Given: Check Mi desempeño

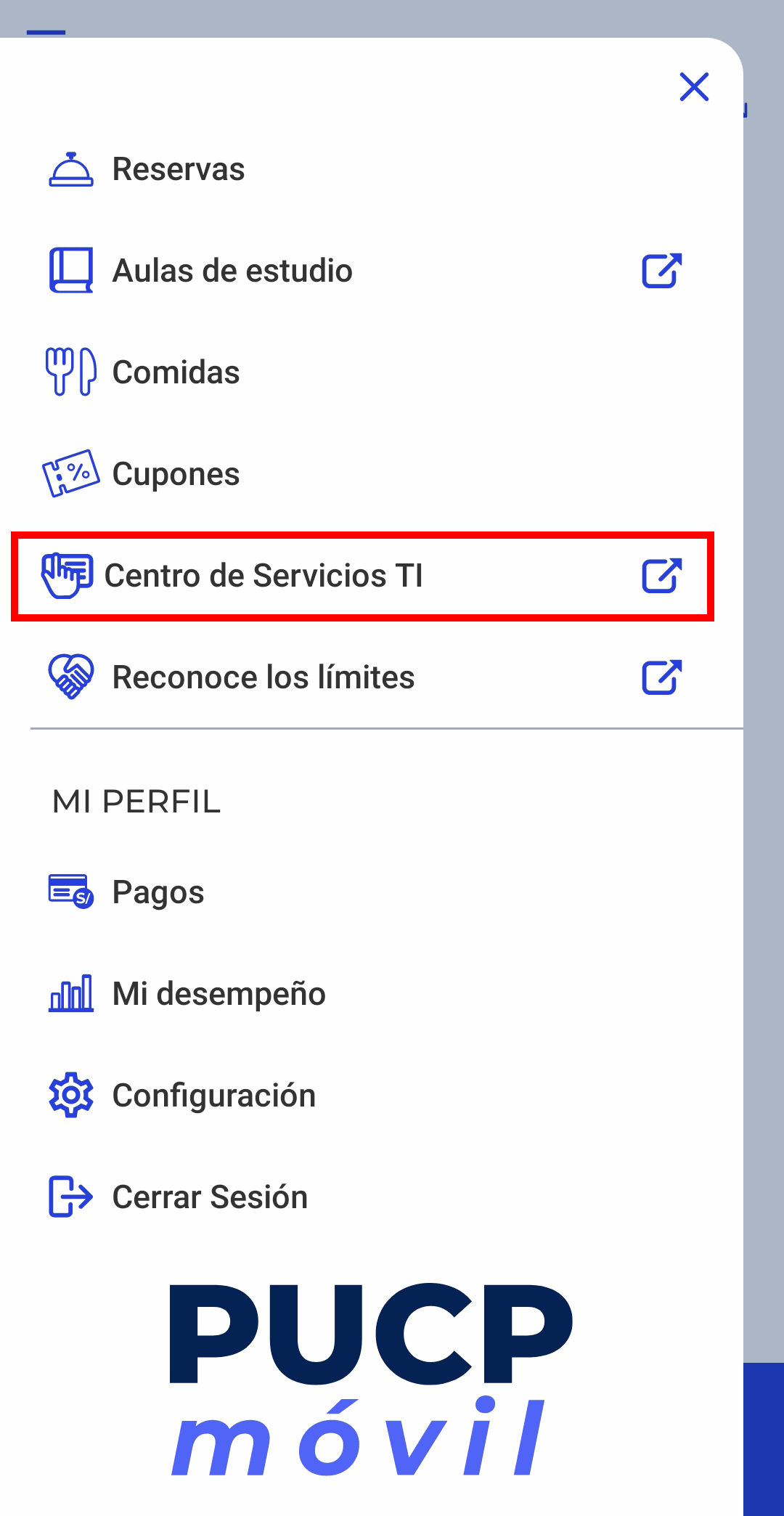Looking at the screenshot, I should click(x=219, y=994).
